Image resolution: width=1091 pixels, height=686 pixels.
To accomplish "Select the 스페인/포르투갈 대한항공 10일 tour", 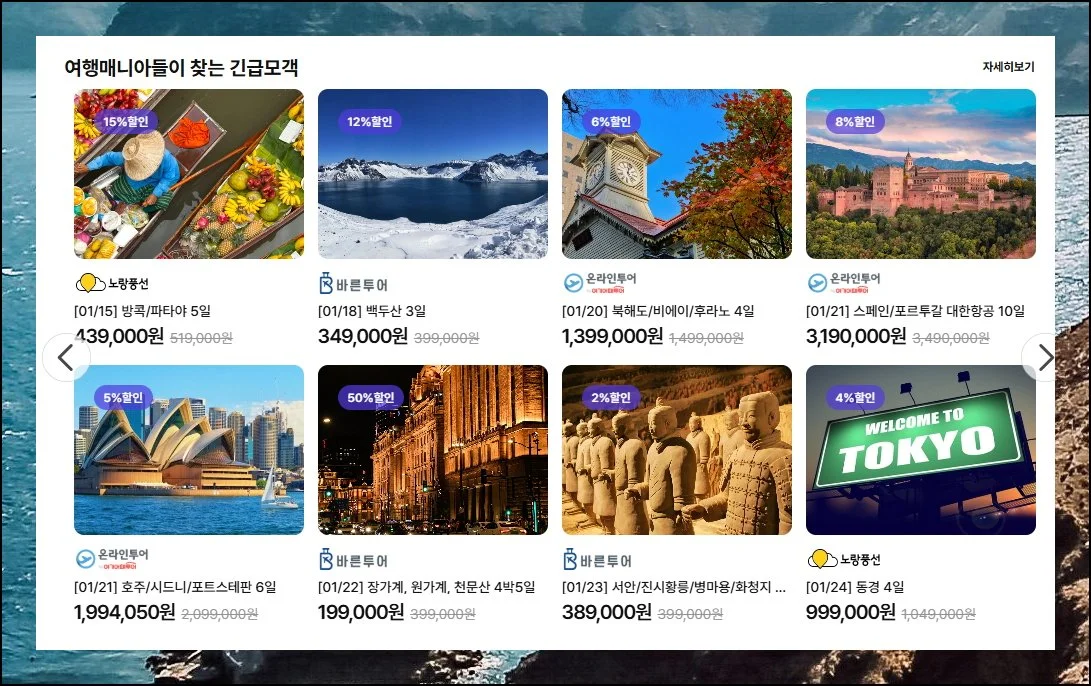I will point(920,175).
